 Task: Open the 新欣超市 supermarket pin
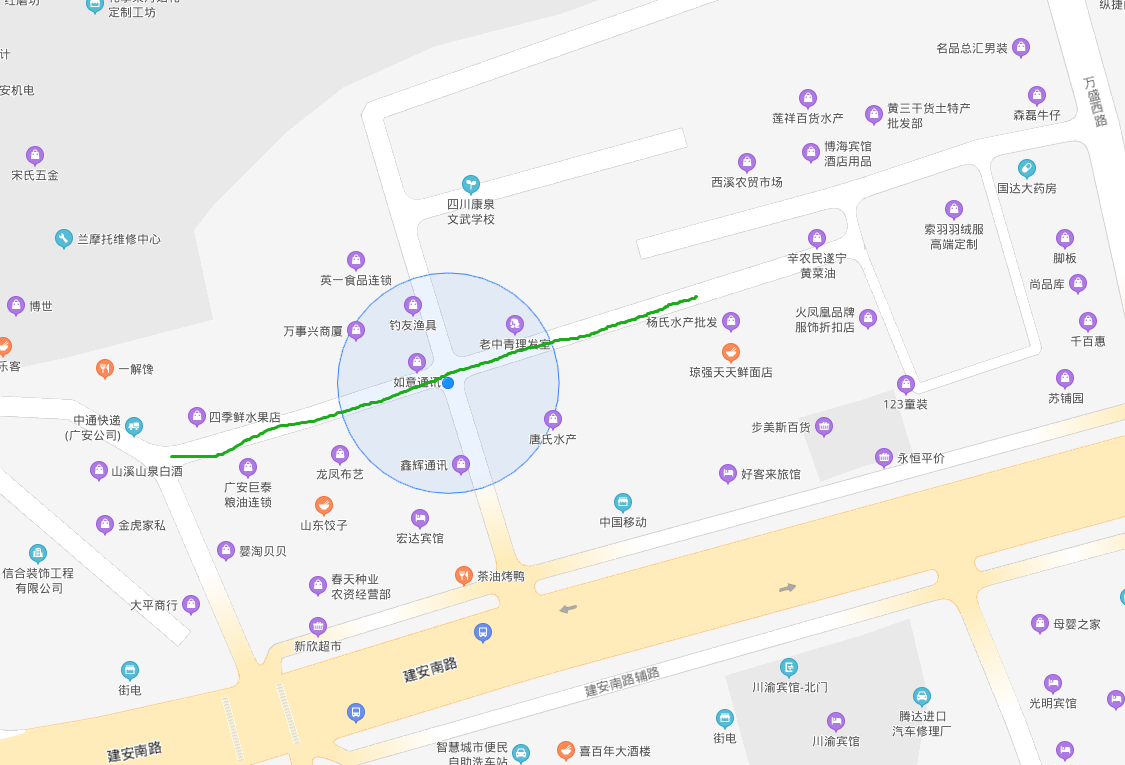coord(318,627)
